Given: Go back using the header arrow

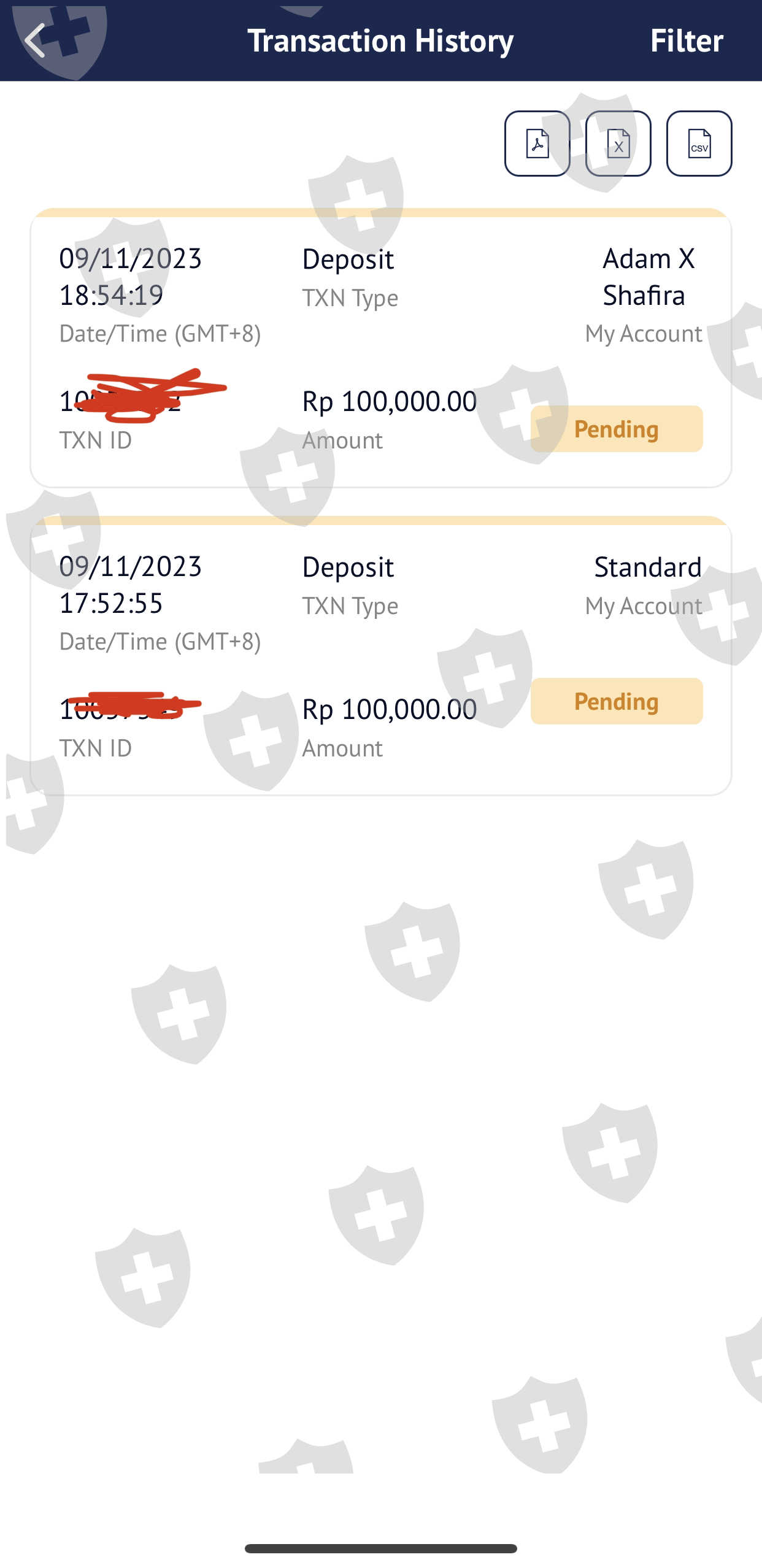Looking at the screenshot, I should [x=36, y=40].
